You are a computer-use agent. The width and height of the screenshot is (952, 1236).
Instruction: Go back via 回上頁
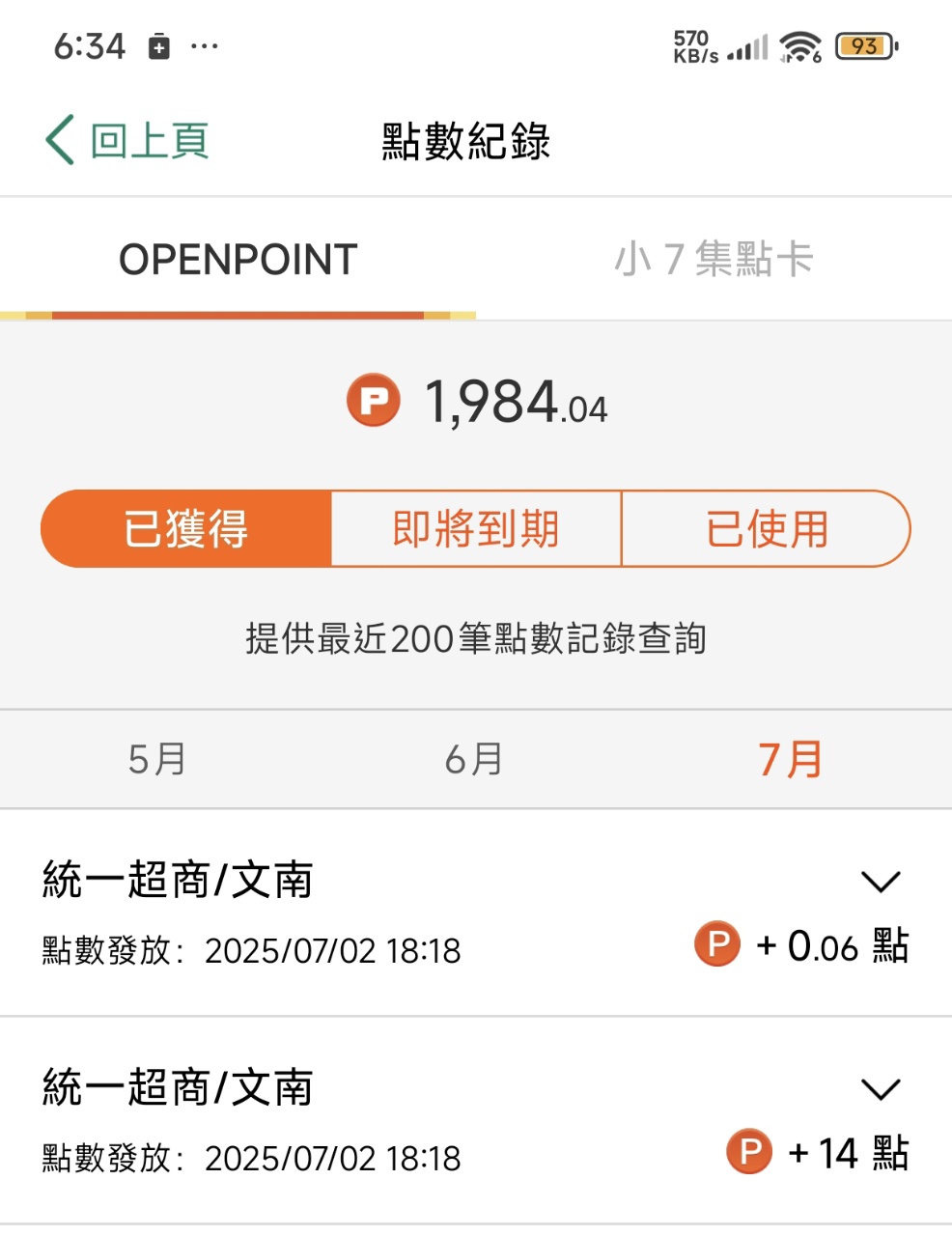click(x=127, y=141)
